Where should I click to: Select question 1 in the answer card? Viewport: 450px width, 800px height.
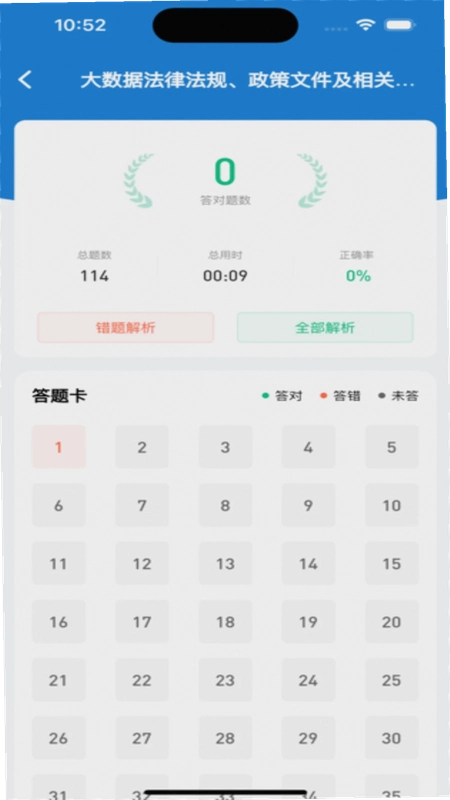(59, 447)
